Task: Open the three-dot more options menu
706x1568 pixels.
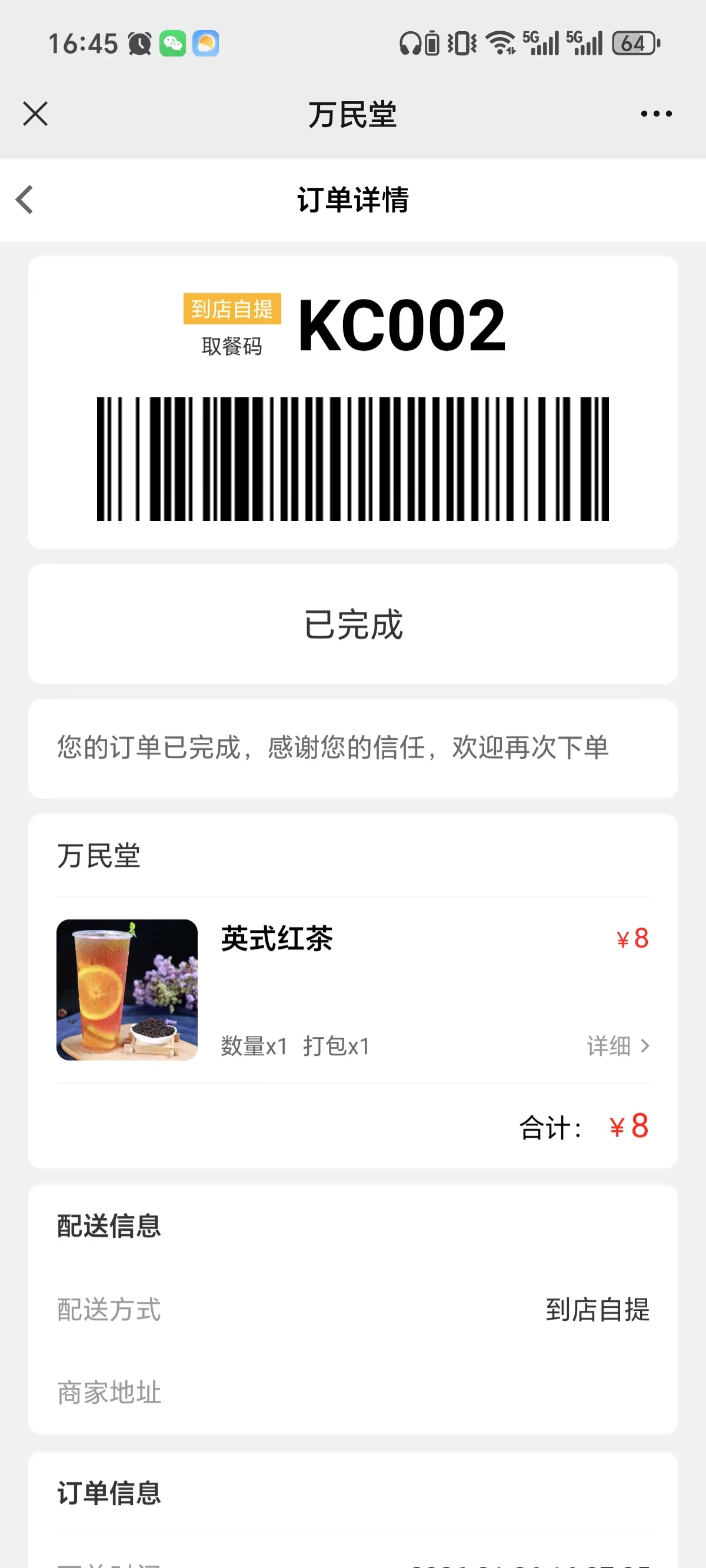Action: 656,114
